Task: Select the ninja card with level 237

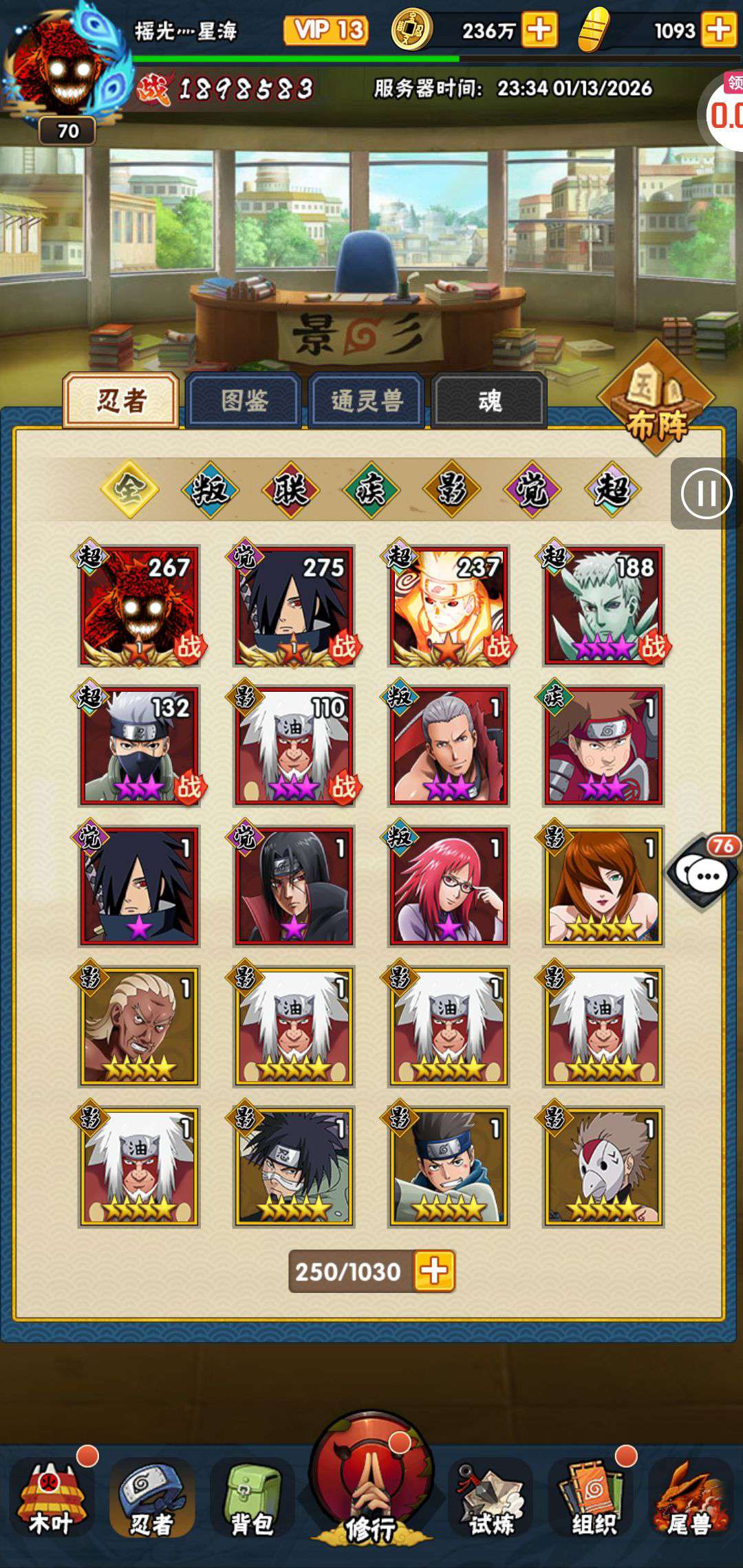Action: [x=449, y=607]
